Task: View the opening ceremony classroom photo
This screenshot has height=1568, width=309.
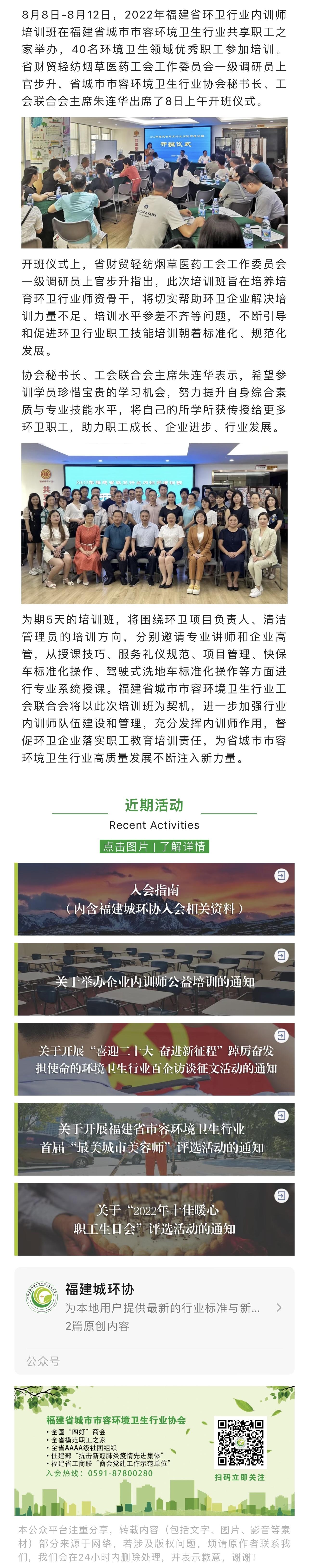Action: coord(154,183)
